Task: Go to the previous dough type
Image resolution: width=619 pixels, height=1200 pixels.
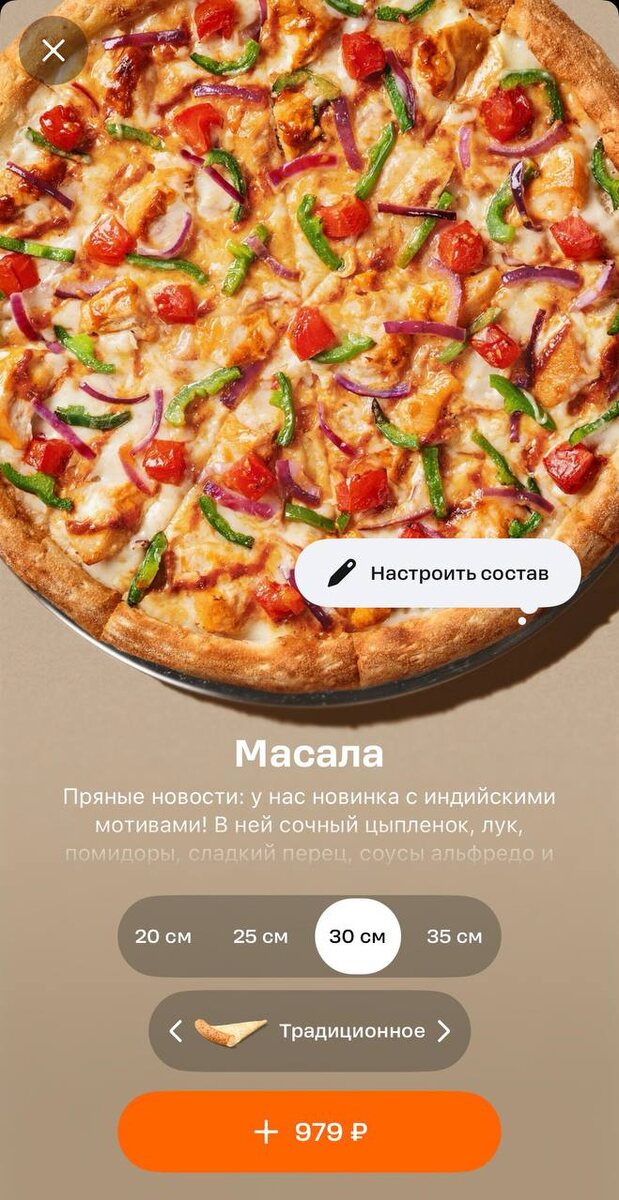Action: click(x=176, y=1031)
